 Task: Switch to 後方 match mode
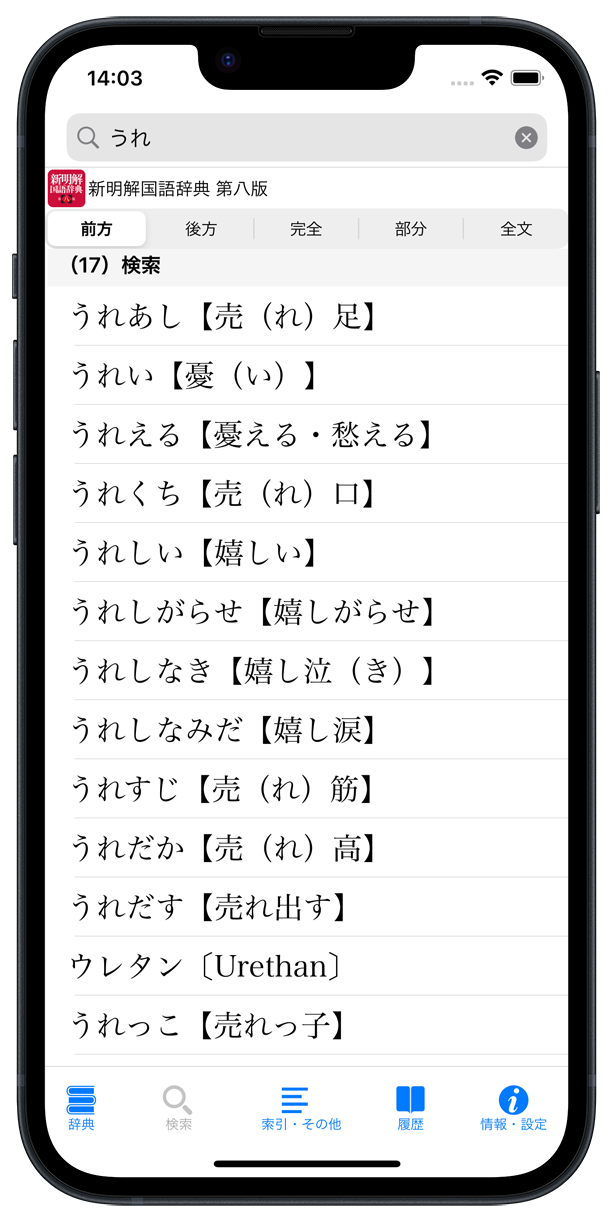(201, 229)
